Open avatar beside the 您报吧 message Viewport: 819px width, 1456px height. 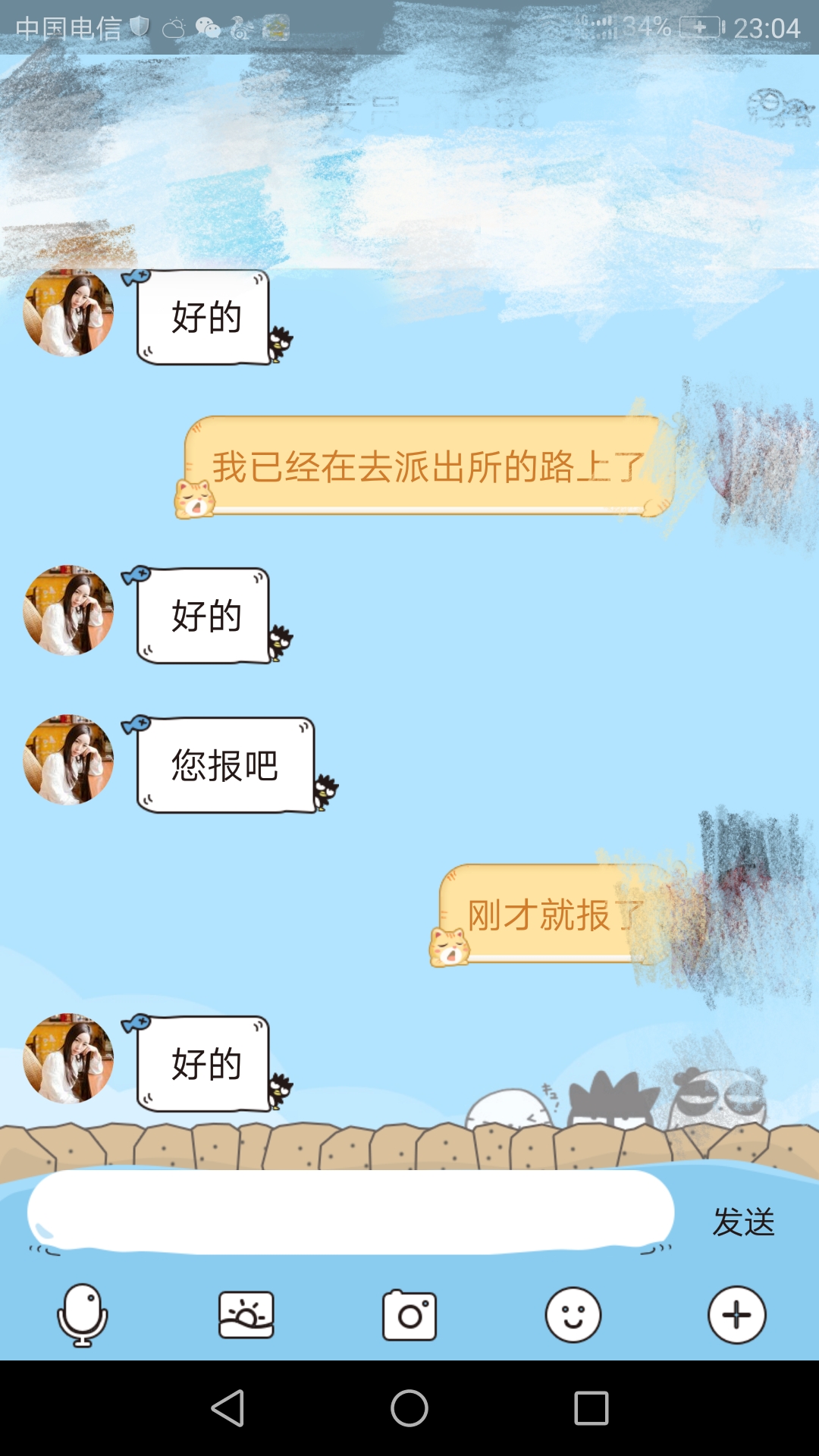pos(68,759)
